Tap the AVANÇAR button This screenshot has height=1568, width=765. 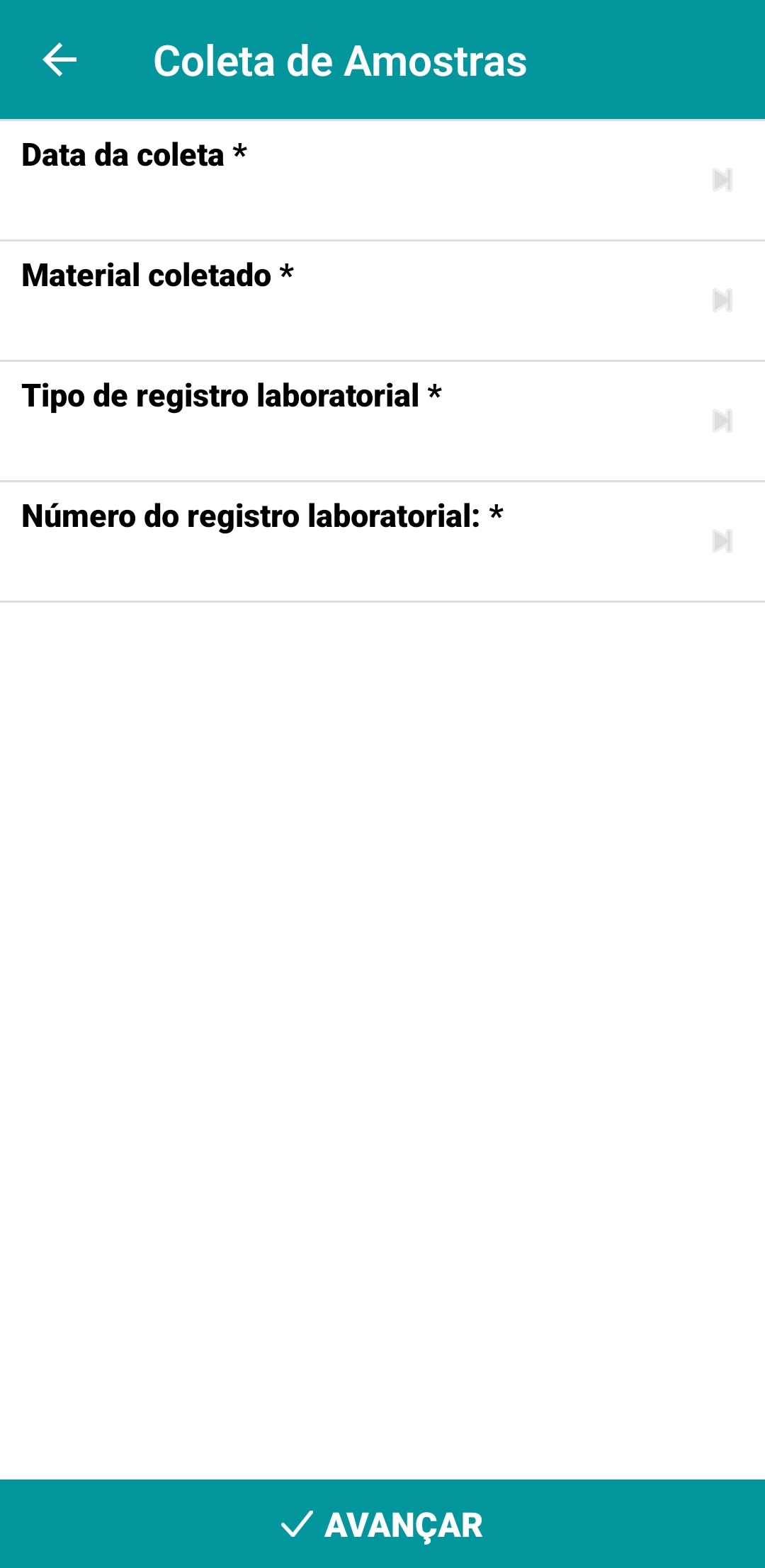[382, 1524]
